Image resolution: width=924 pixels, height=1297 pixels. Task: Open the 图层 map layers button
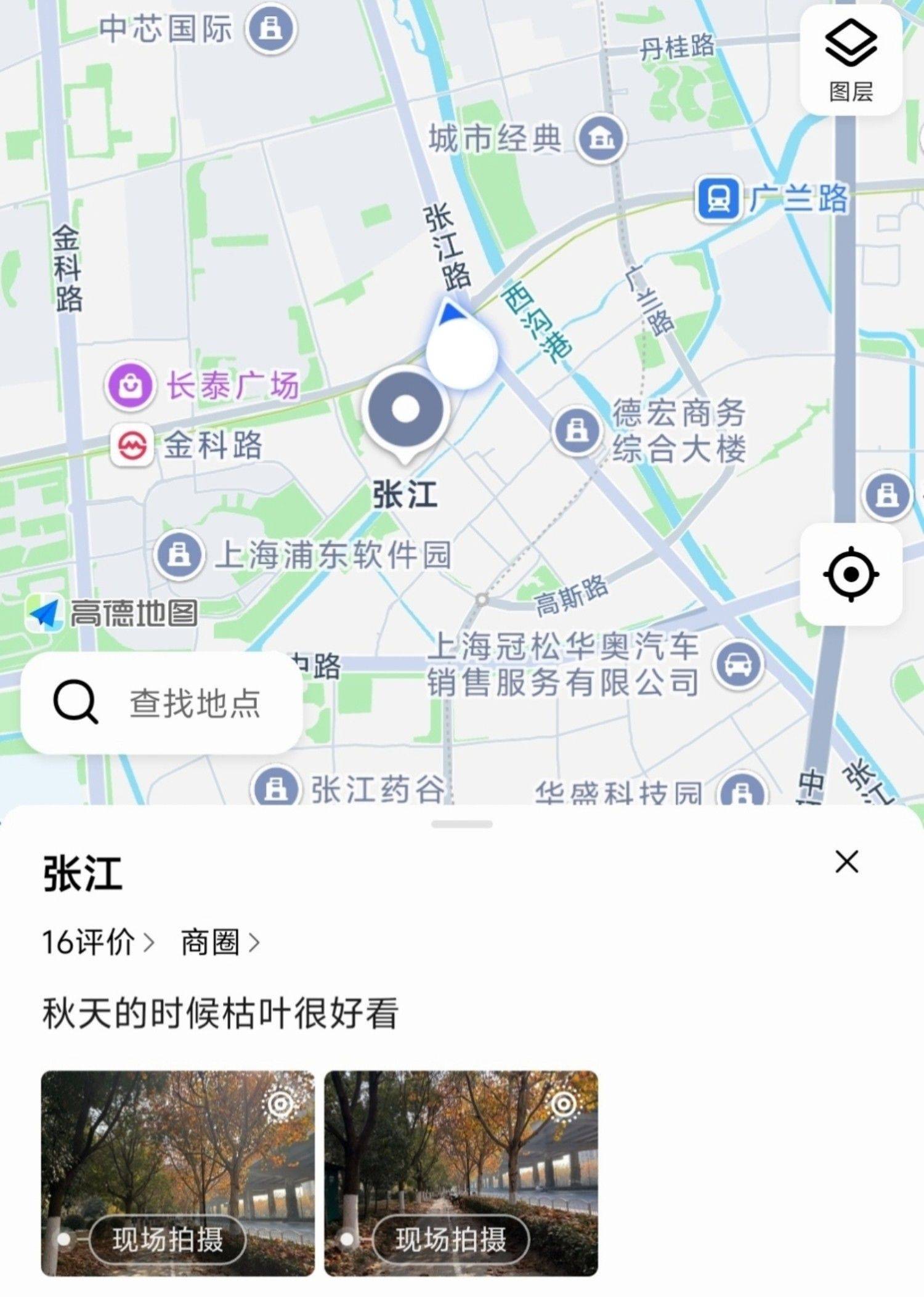tap(851, 59)
